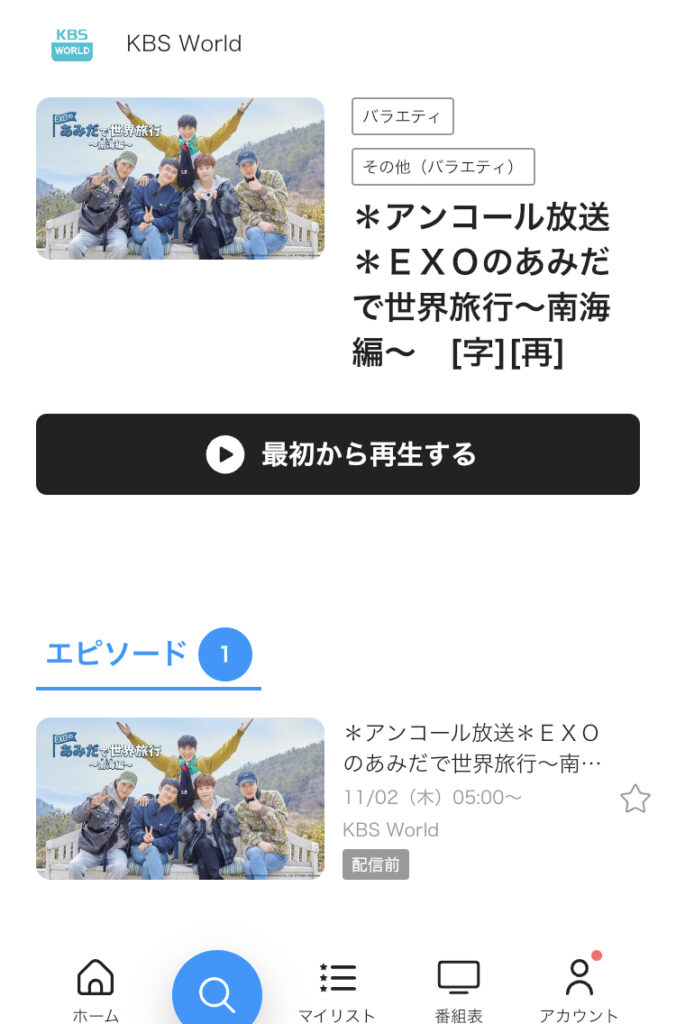Open search with the blue magnifier button
The height and width of the screenshot is (1024, 676).
217,992
